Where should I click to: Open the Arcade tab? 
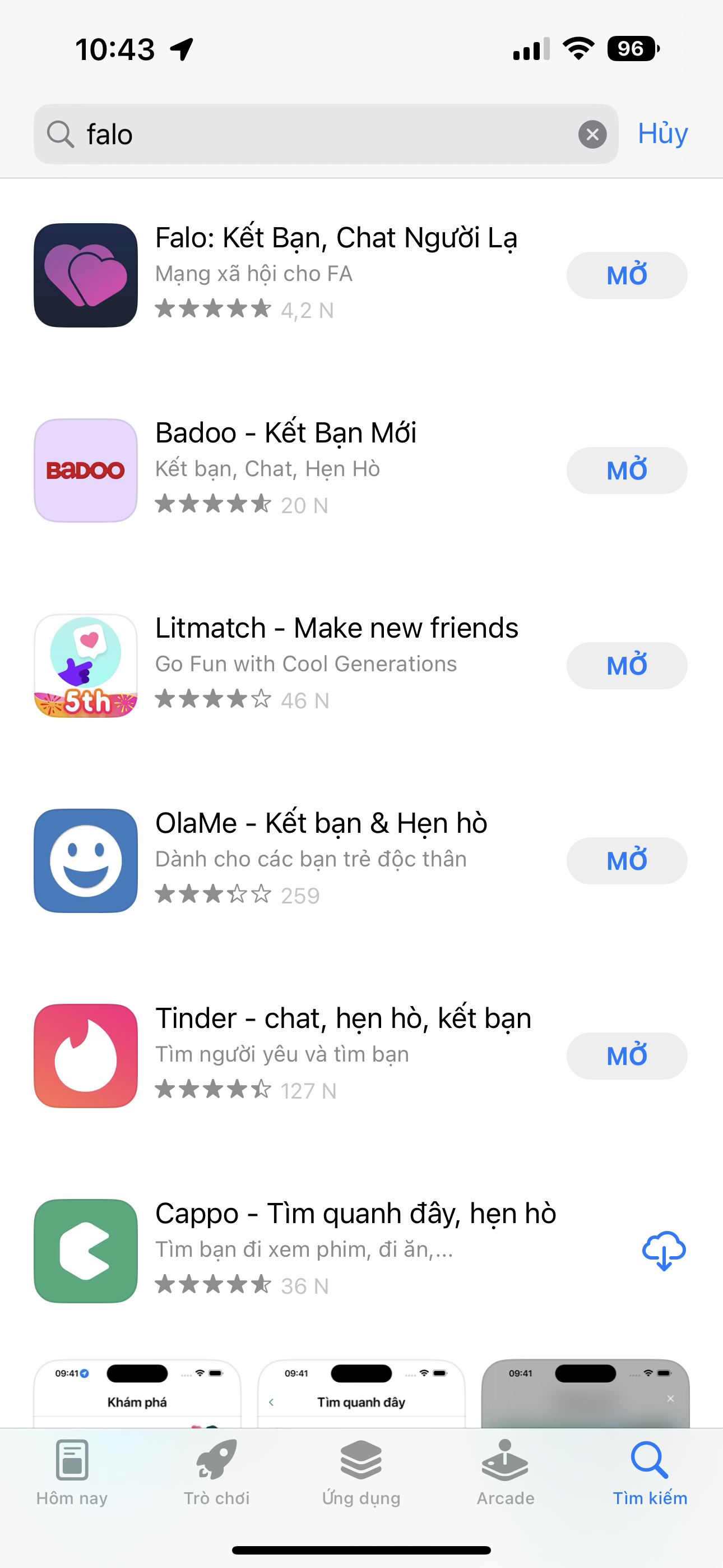coord(505,1471)
